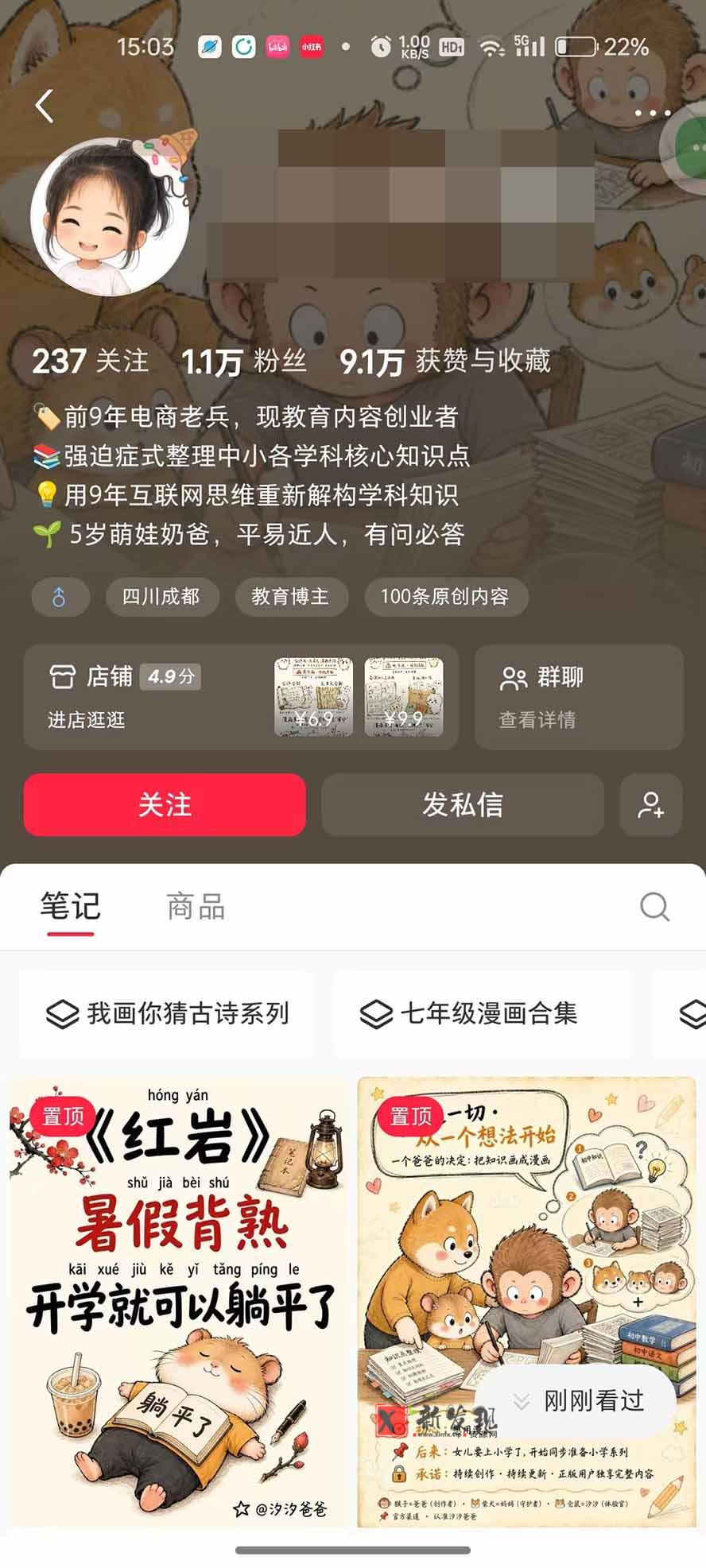Viewport: 706px width, 1568px height.
Task: View the 1.1万 粉丝 followers list
Action: point(243,362)
